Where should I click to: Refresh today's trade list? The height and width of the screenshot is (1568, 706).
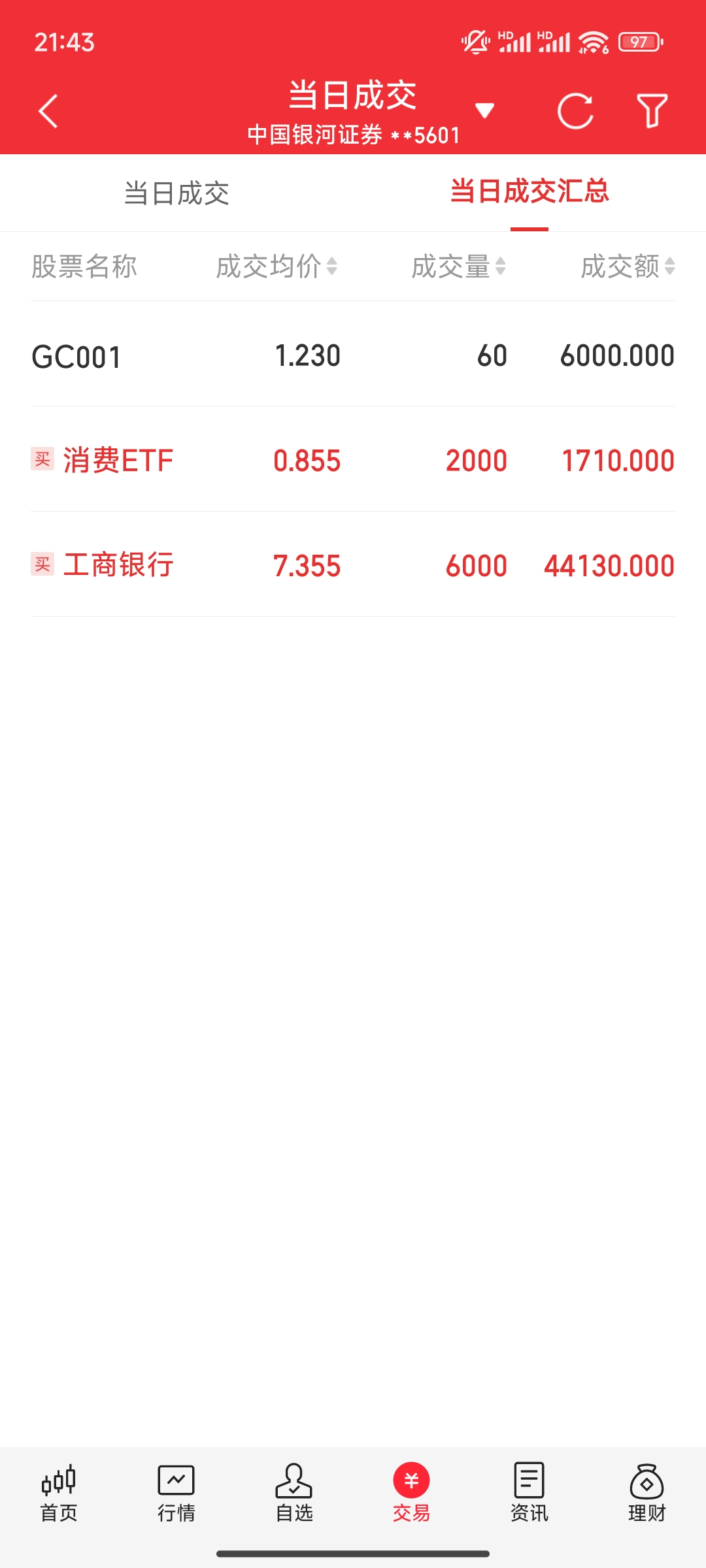tap(575, 111)
